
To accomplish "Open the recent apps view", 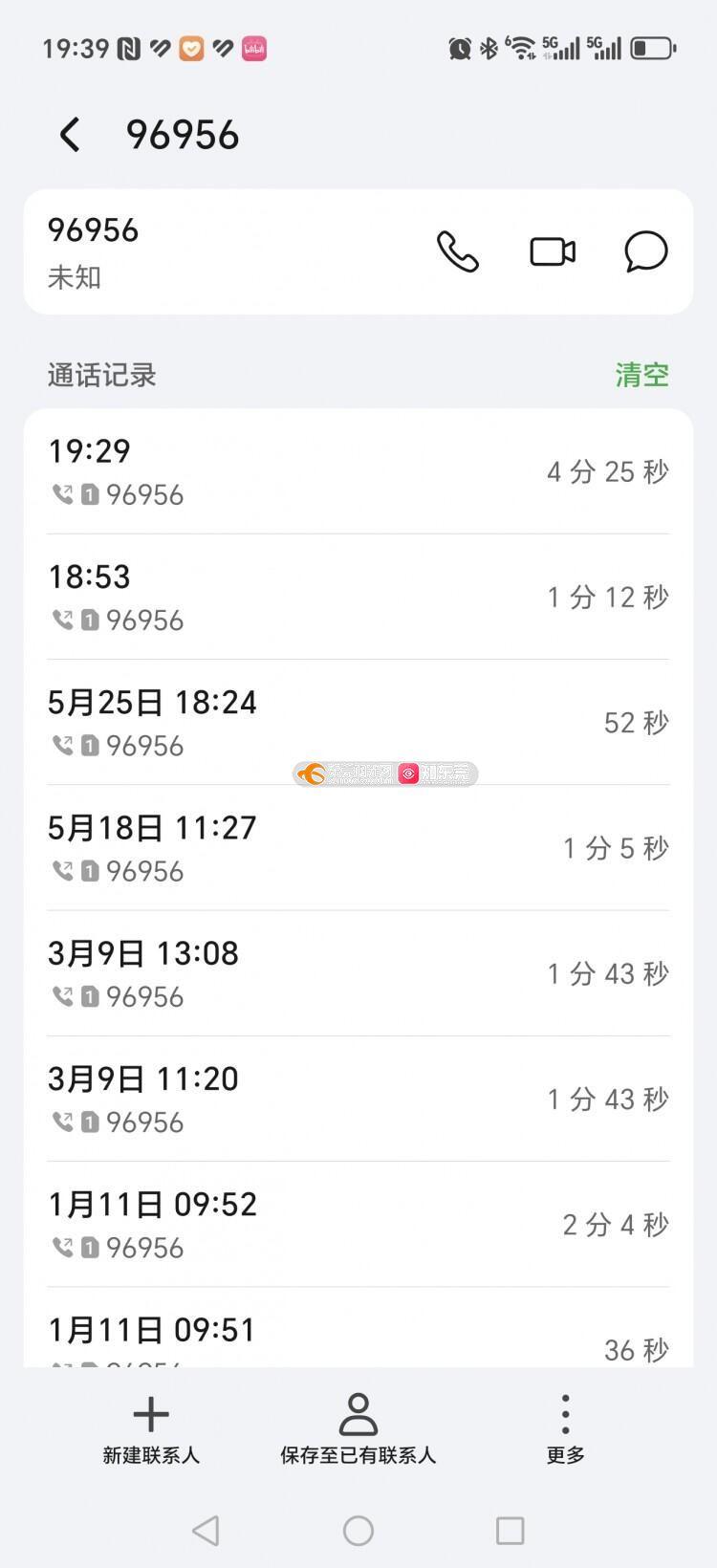I will click(x=511, y=1531).
